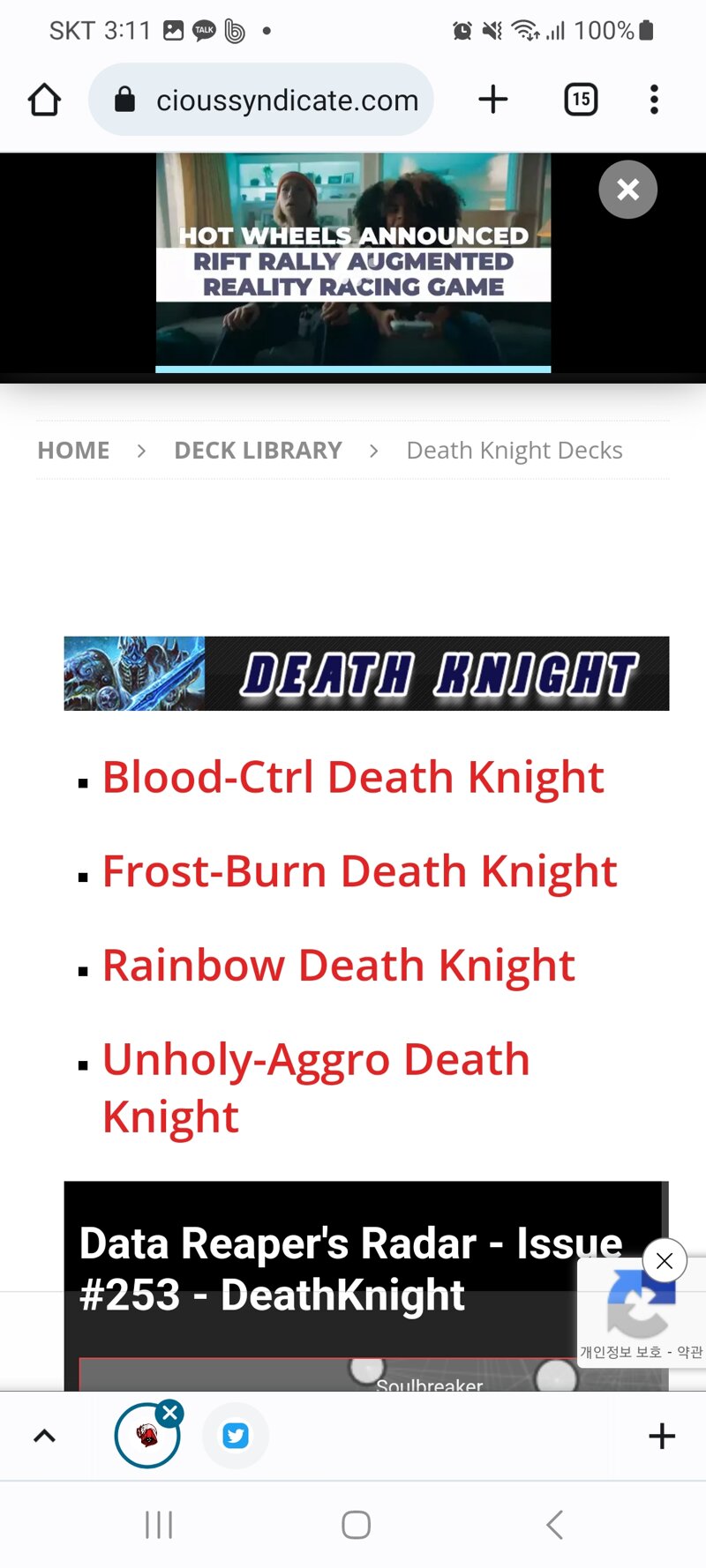Open the HOME breadcrumb link

(74, 451)
